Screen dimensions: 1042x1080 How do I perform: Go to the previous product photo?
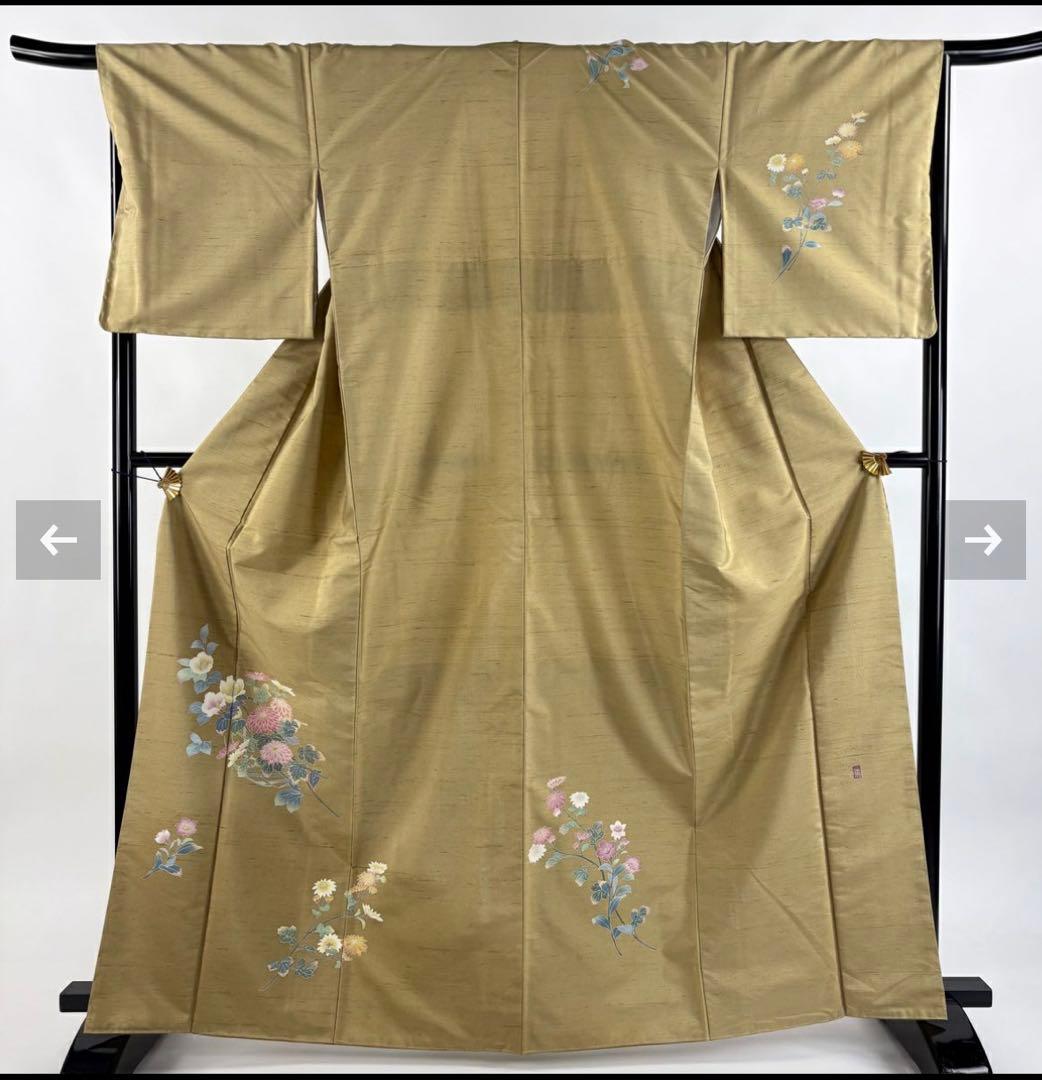pos(58,540)
